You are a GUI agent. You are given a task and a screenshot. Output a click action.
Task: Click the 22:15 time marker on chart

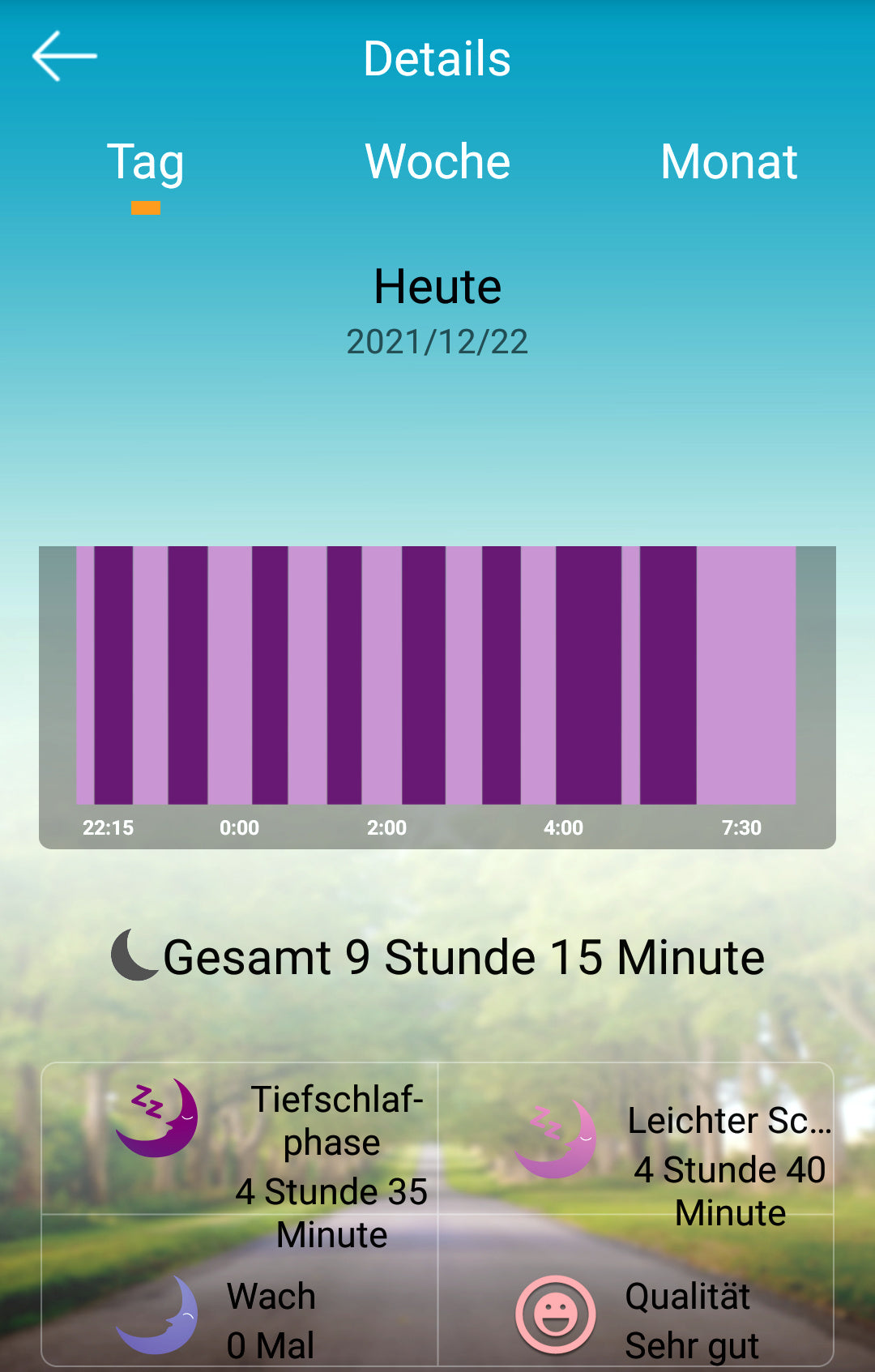point(108,827)
